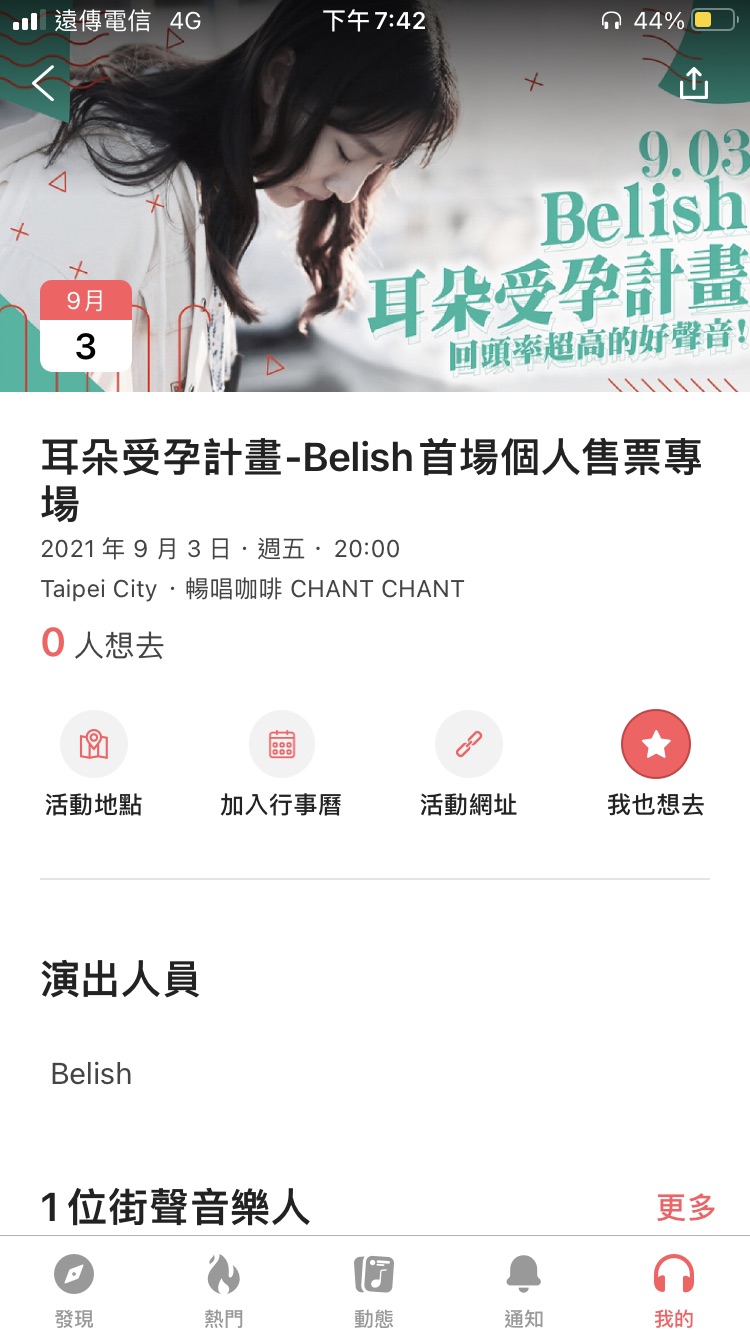Go back using the top-left arrow

click(44, 84)
